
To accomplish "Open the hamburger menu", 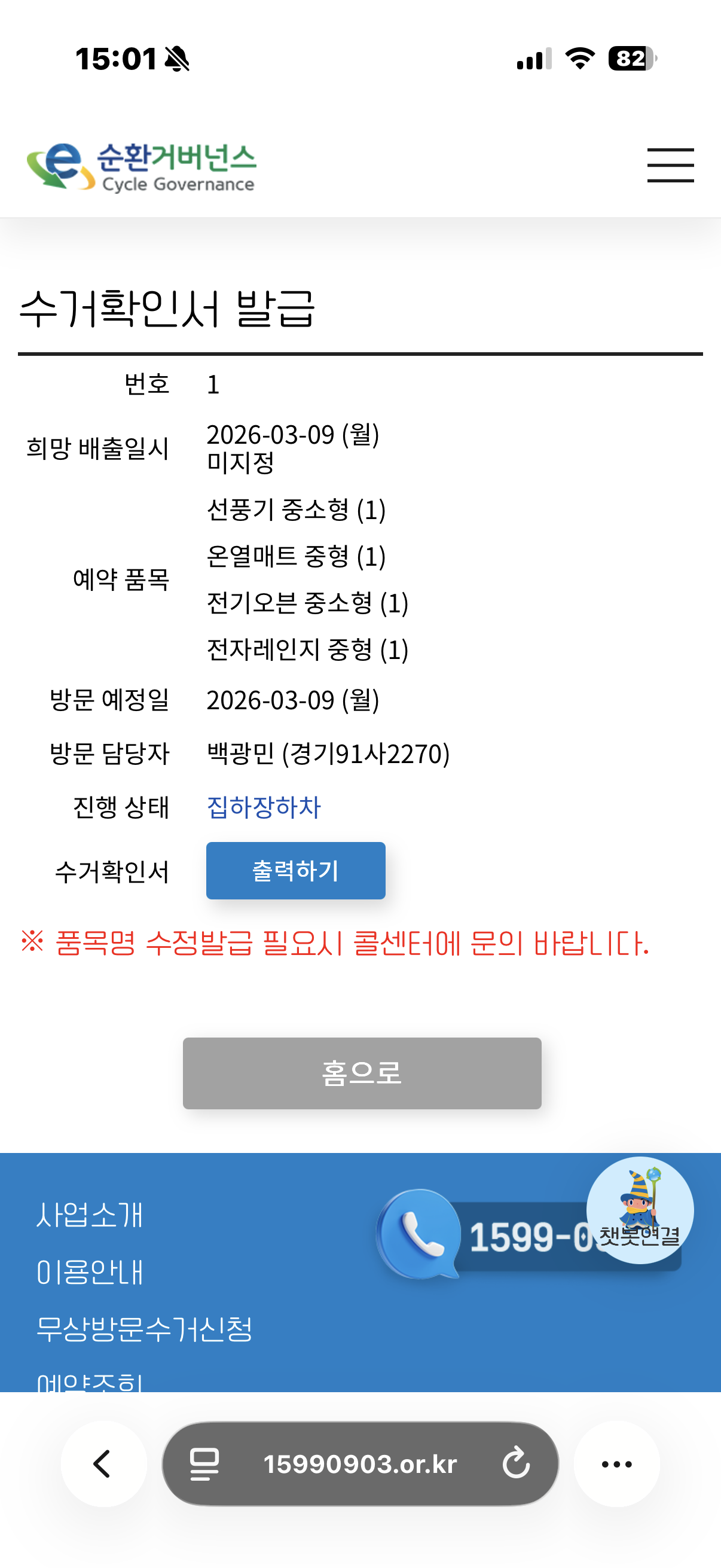I will (670, 165).
